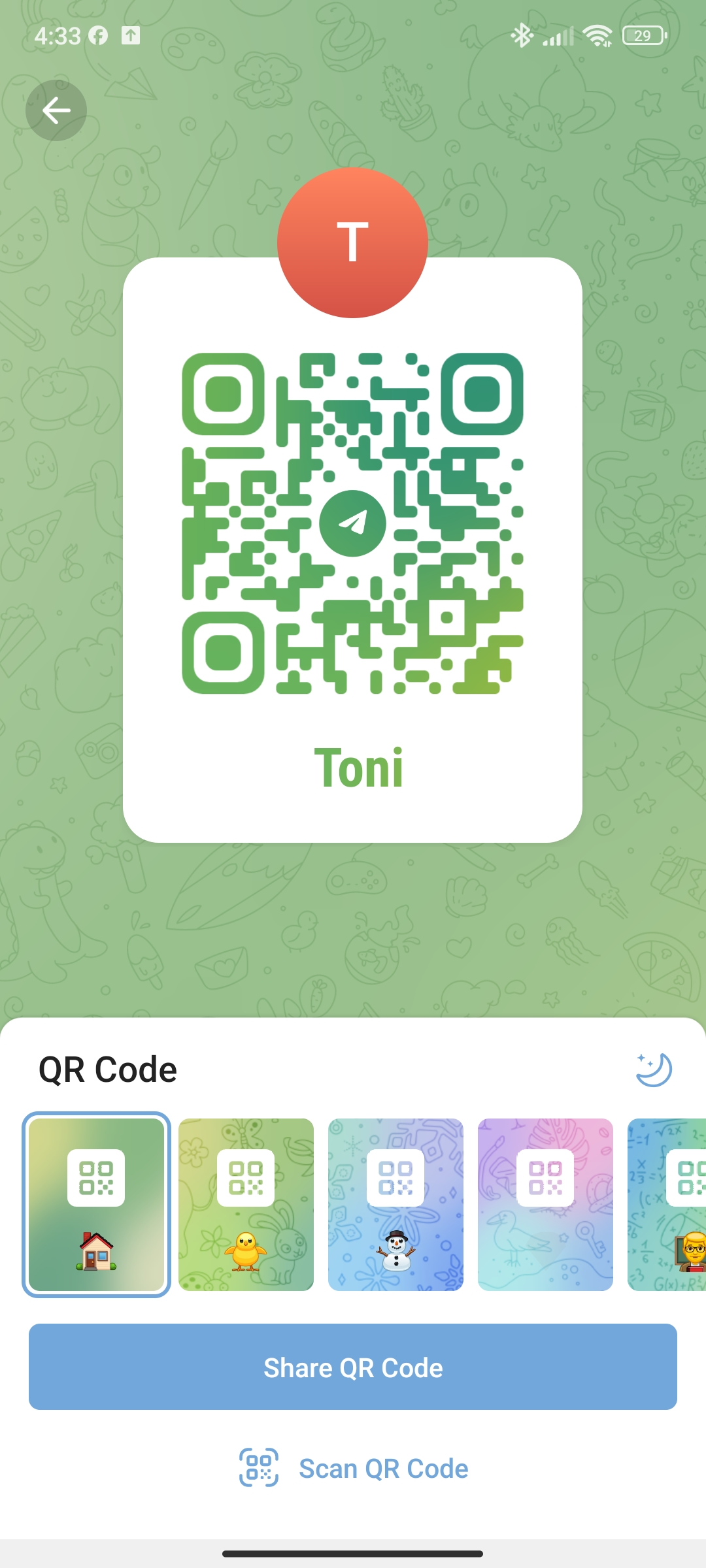This screenshot has height=1568, width=706.
Task: Check the battery level indicator
Action: [643, 36]
